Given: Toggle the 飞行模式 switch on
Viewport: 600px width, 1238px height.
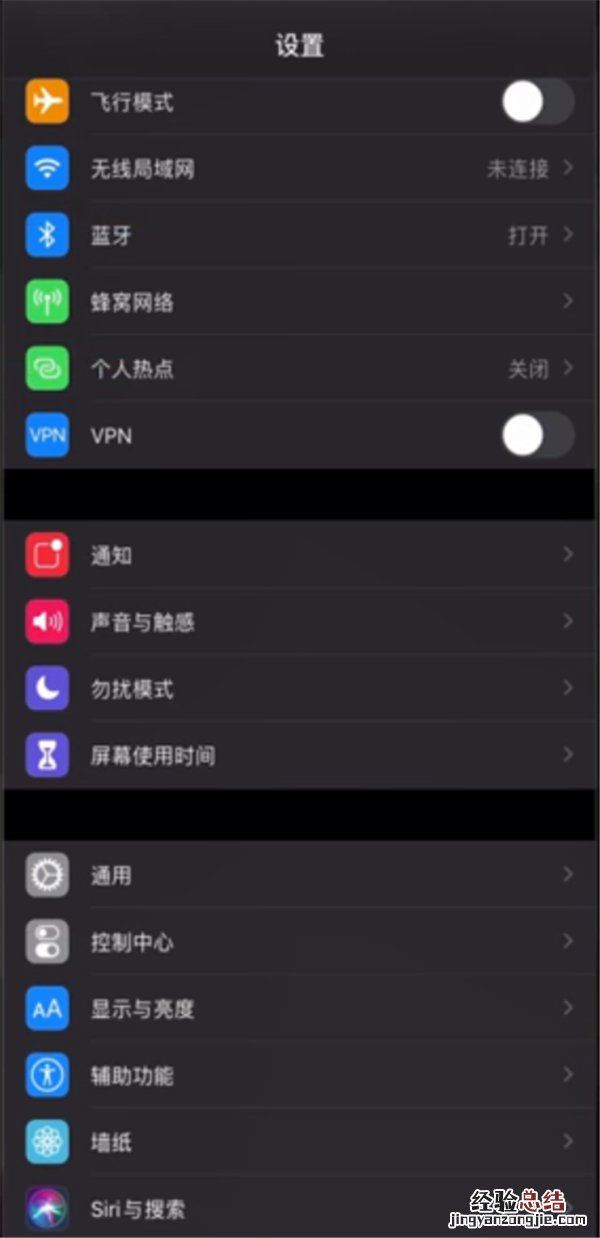Looking at the screenshot, I should click(537, 102).
